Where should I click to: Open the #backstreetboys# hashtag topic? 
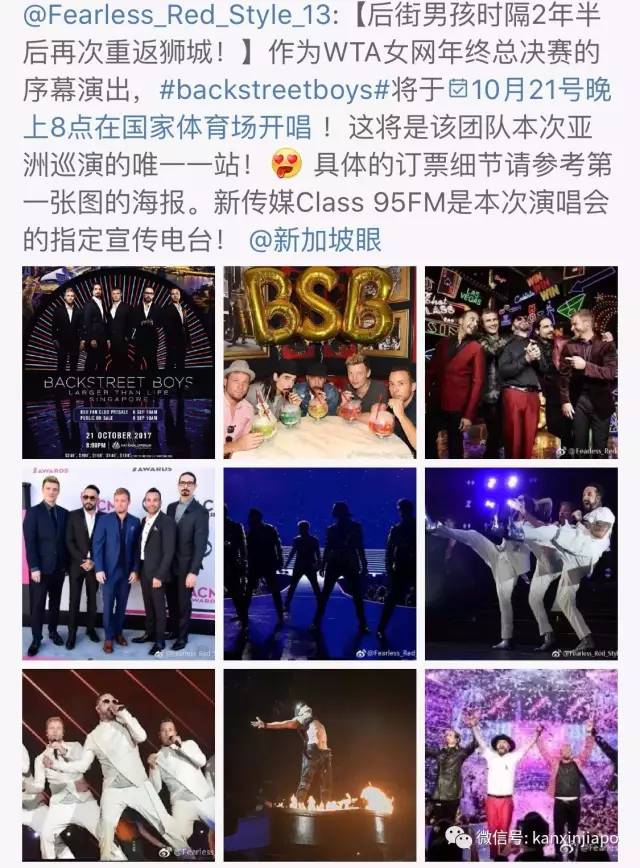click(273, 89)
